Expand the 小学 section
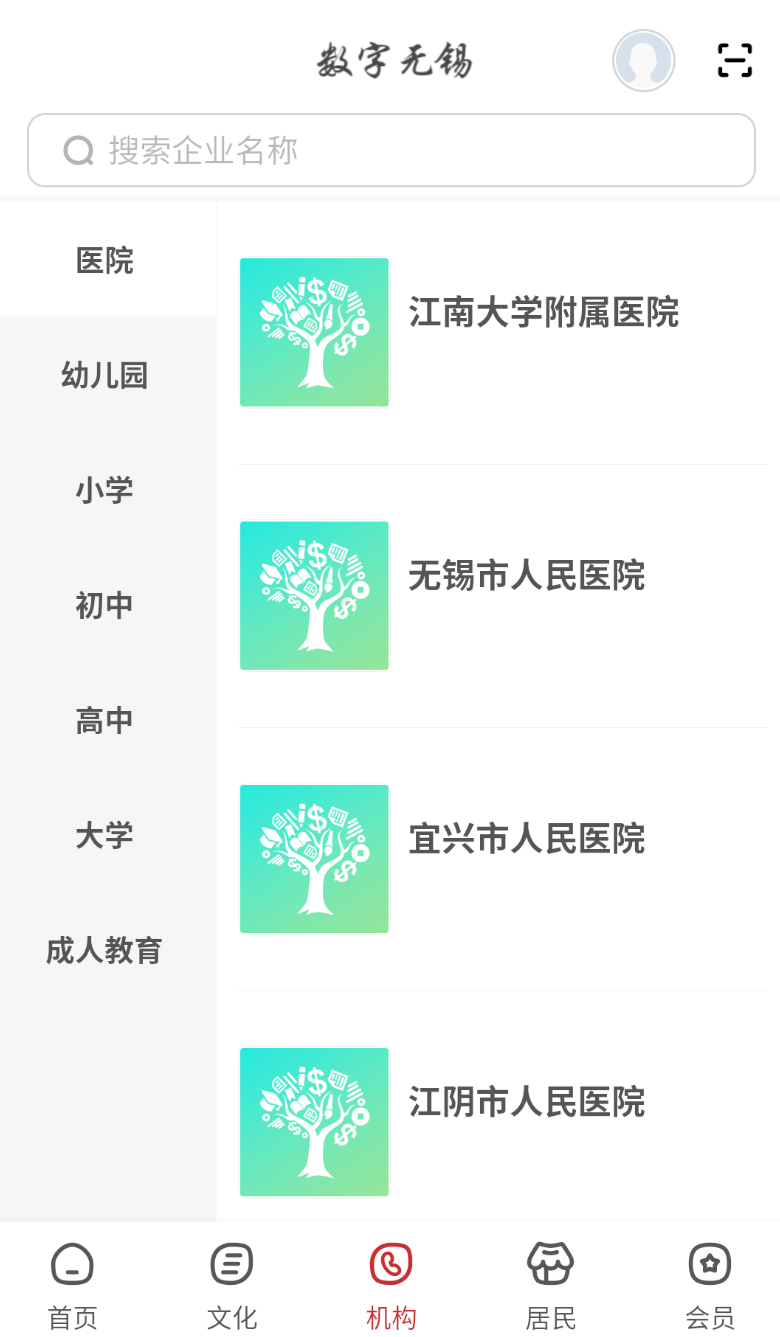 (x=106, y=490)
